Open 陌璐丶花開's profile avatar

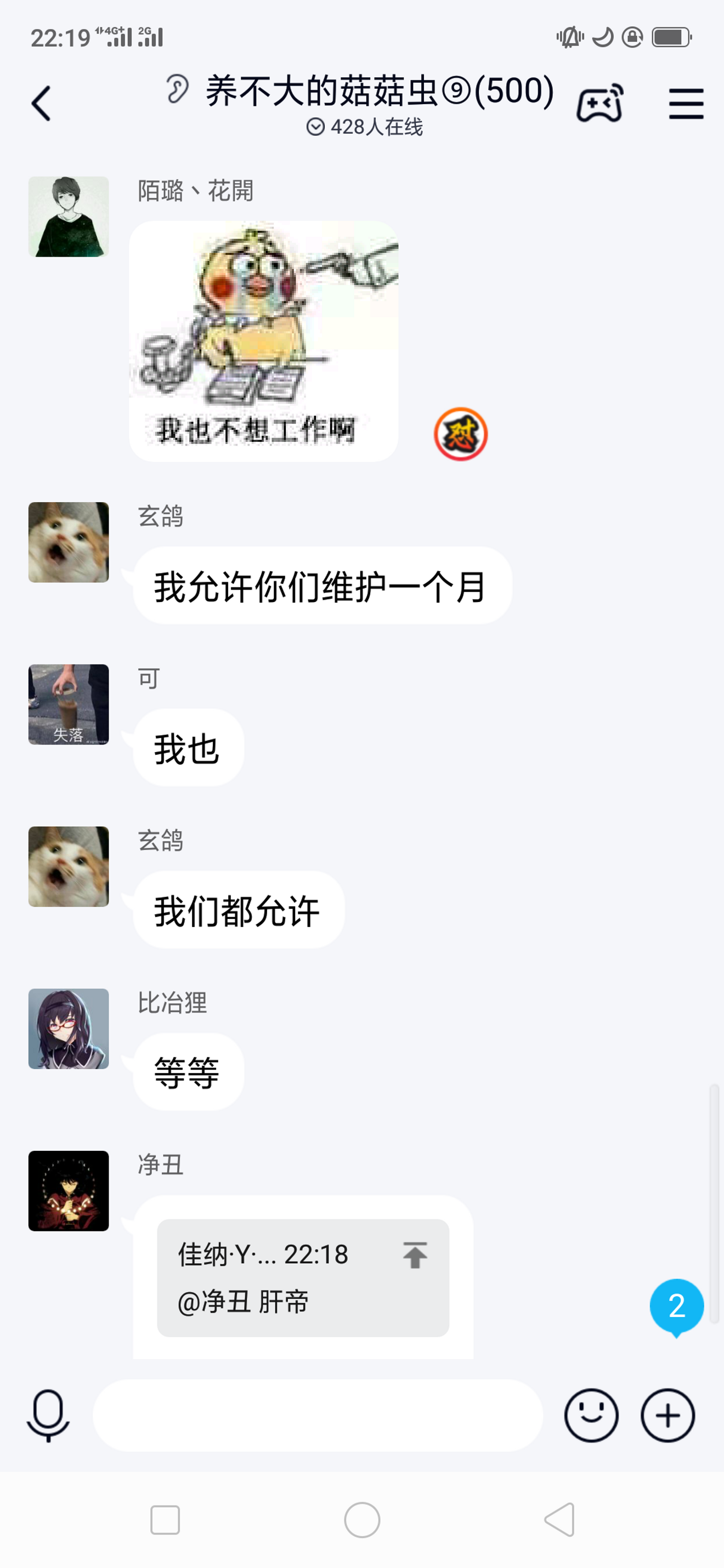69,217
